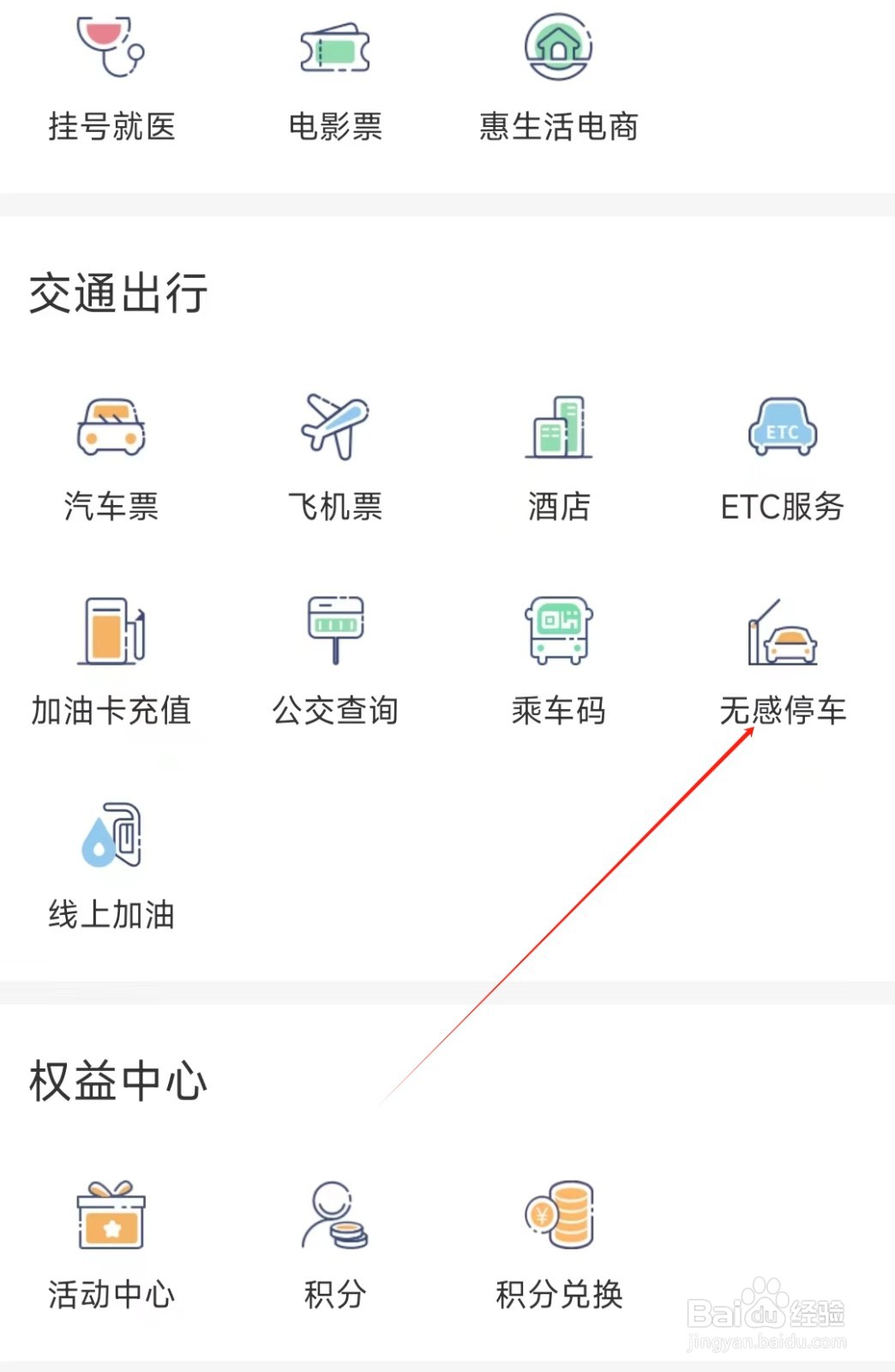This screenshot has height=1372, width=895.
Task: Open 无感停车 via its text label
Action: (x=784, y=710)
